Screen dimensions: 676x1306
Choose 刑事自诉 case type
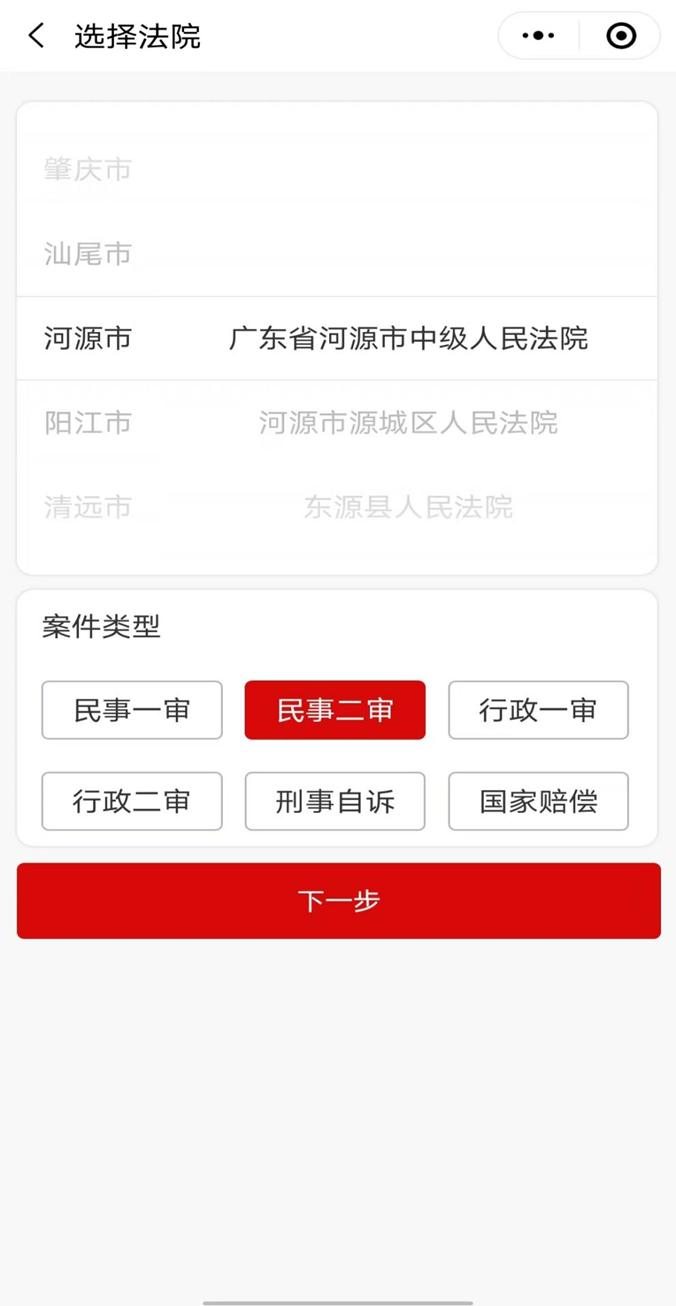[x=335, y=801]
